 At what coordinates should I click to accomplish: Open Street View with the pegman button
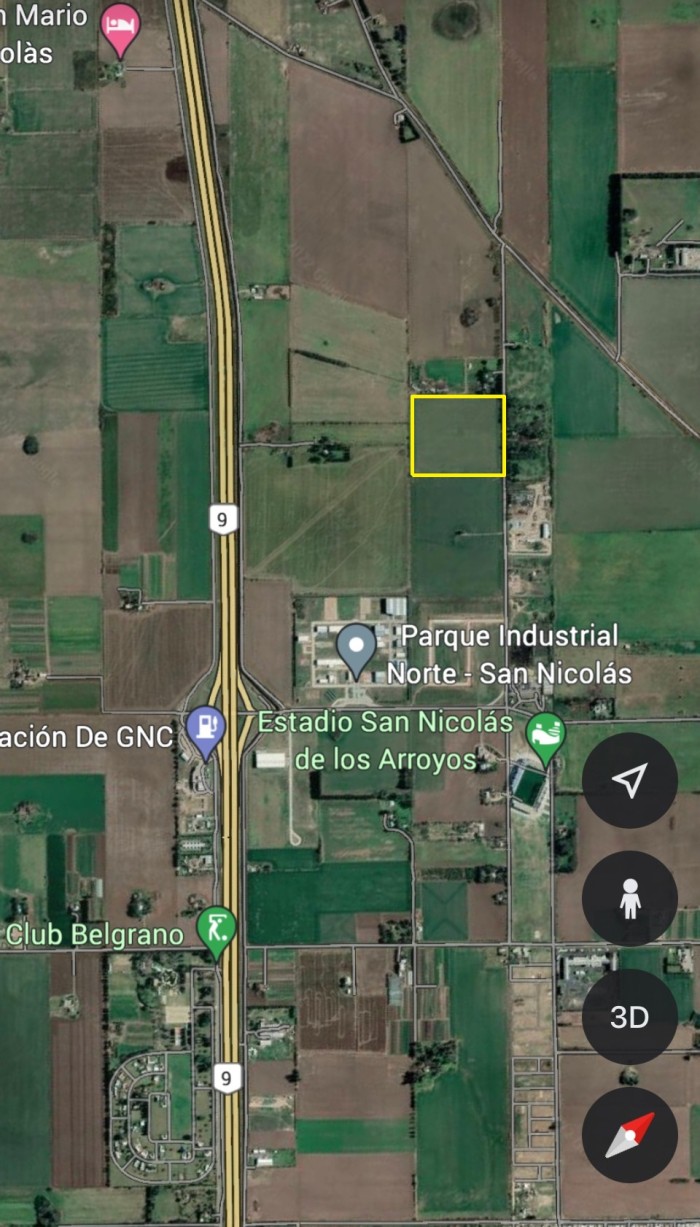(x=629, y=899)
